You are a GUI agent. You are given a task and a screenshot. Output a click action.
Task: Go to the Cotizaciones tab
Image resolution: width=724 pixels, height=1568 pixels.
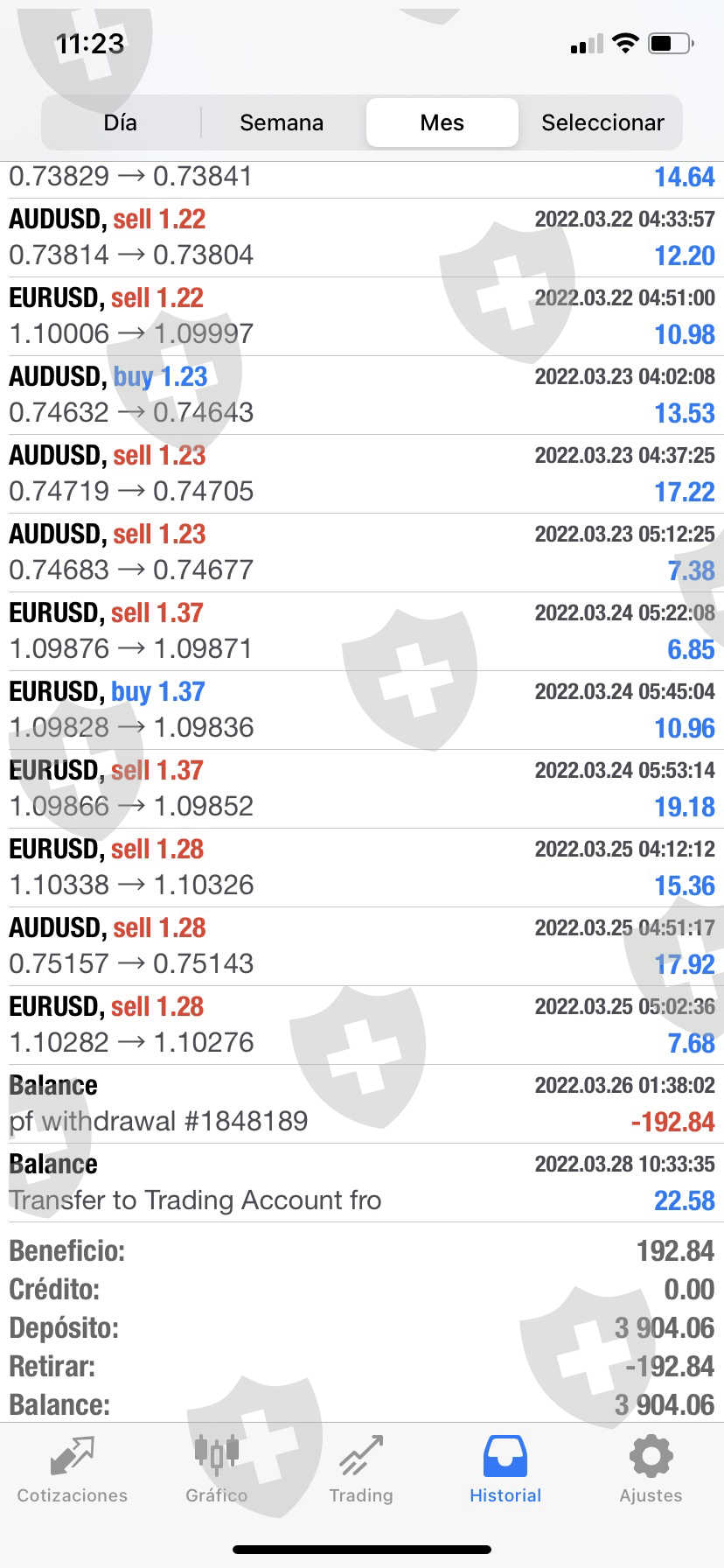(x=73, y=1470)
